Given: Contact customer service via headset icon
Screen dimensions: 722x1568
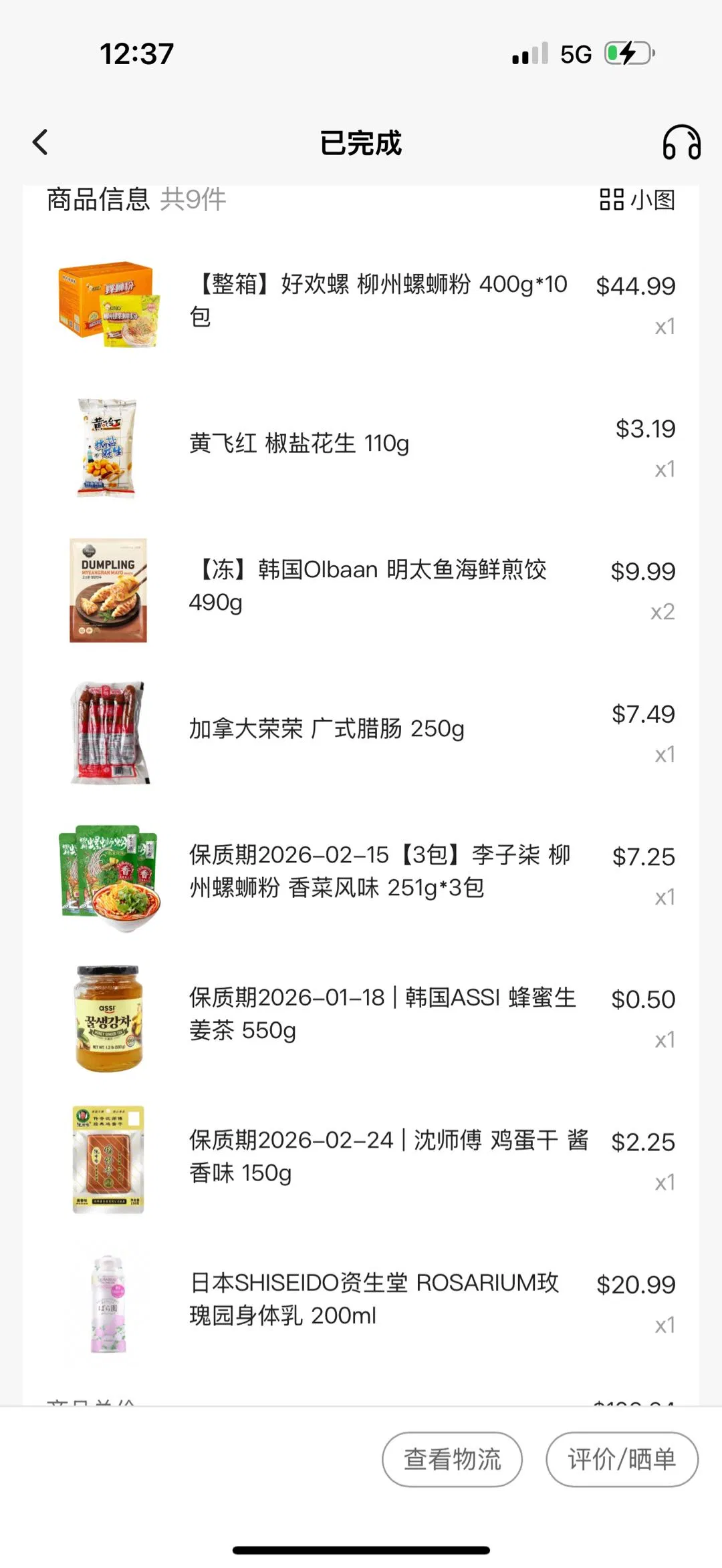Looking at the screenshot, I should (x=681, y=142).
